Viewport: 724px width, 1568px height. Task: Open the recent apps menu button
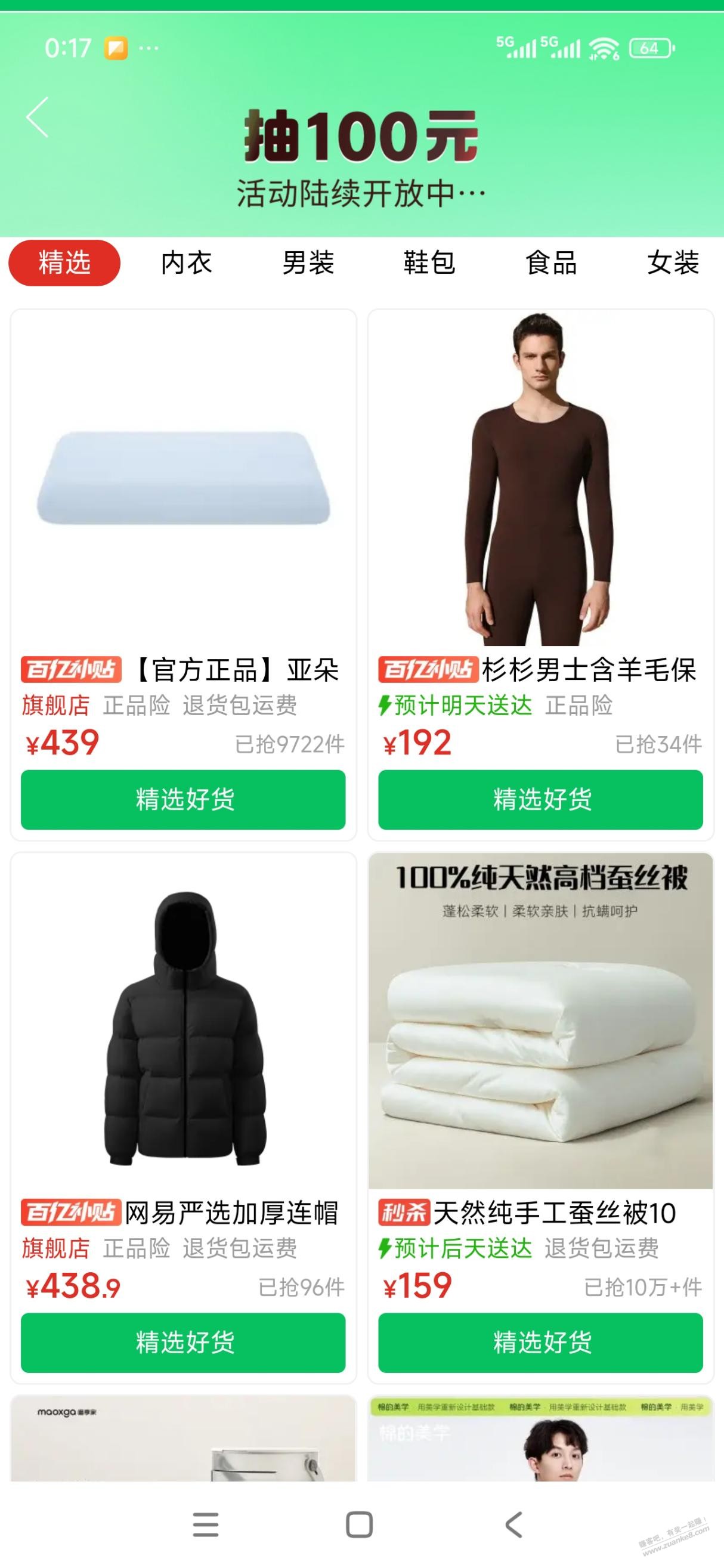pyautogui.click(x=206, y=1525)
